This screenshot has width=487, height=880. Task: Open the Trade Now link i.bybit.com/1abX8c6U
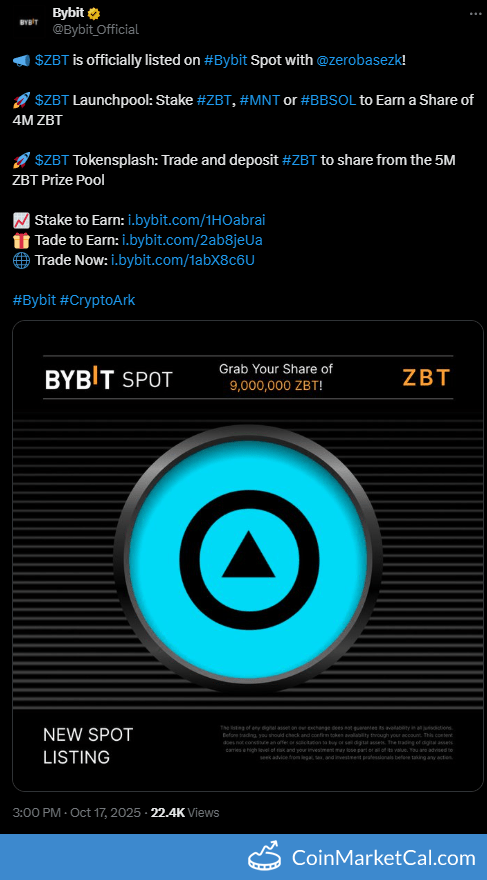coord(183,260)
